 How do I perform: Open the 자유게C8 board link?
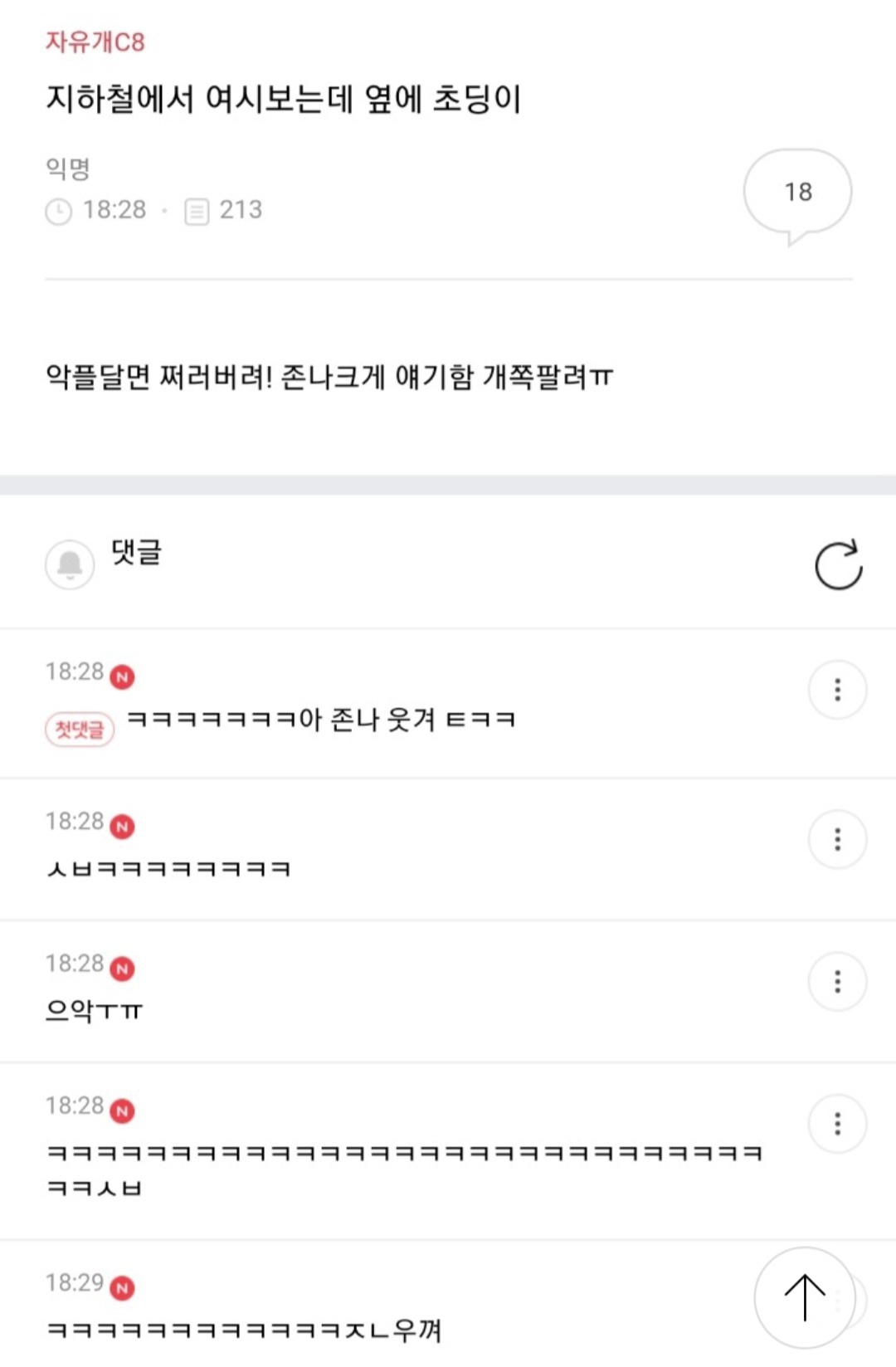(x=95, y=41)
